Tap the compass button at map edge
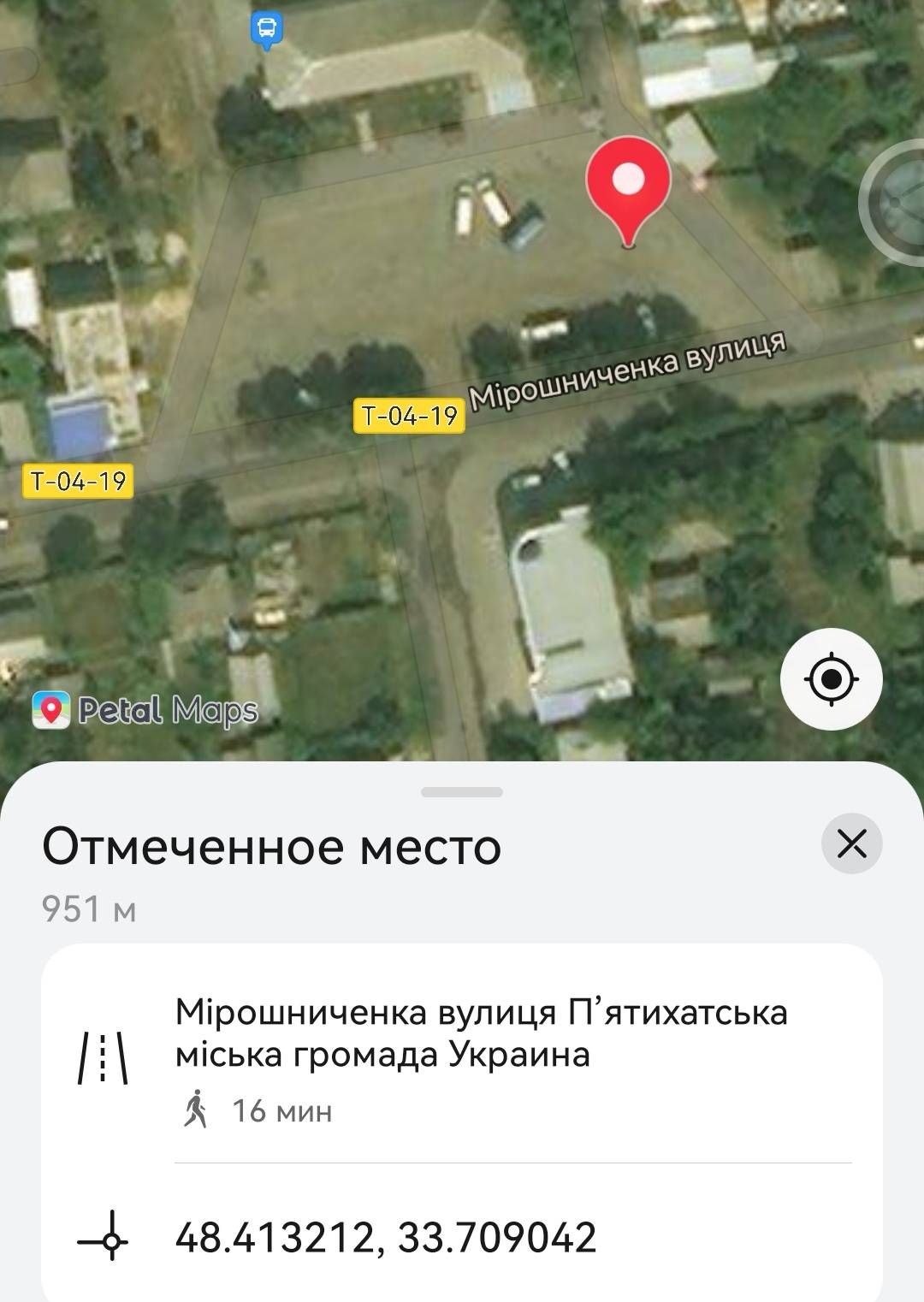Screen dimensions: 924x1302 click(900, 204)
